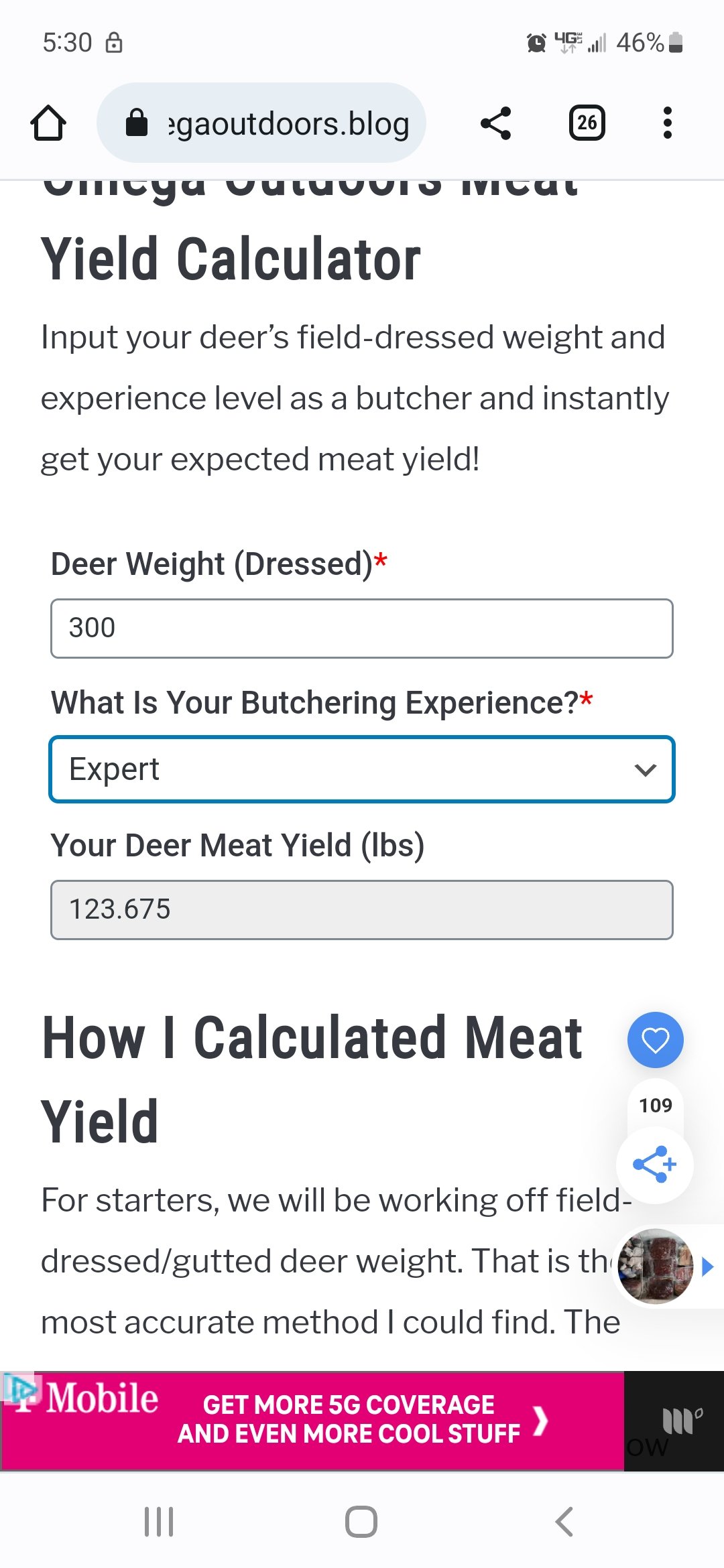Open recent apps from the navigation bar

point(159,1521)
